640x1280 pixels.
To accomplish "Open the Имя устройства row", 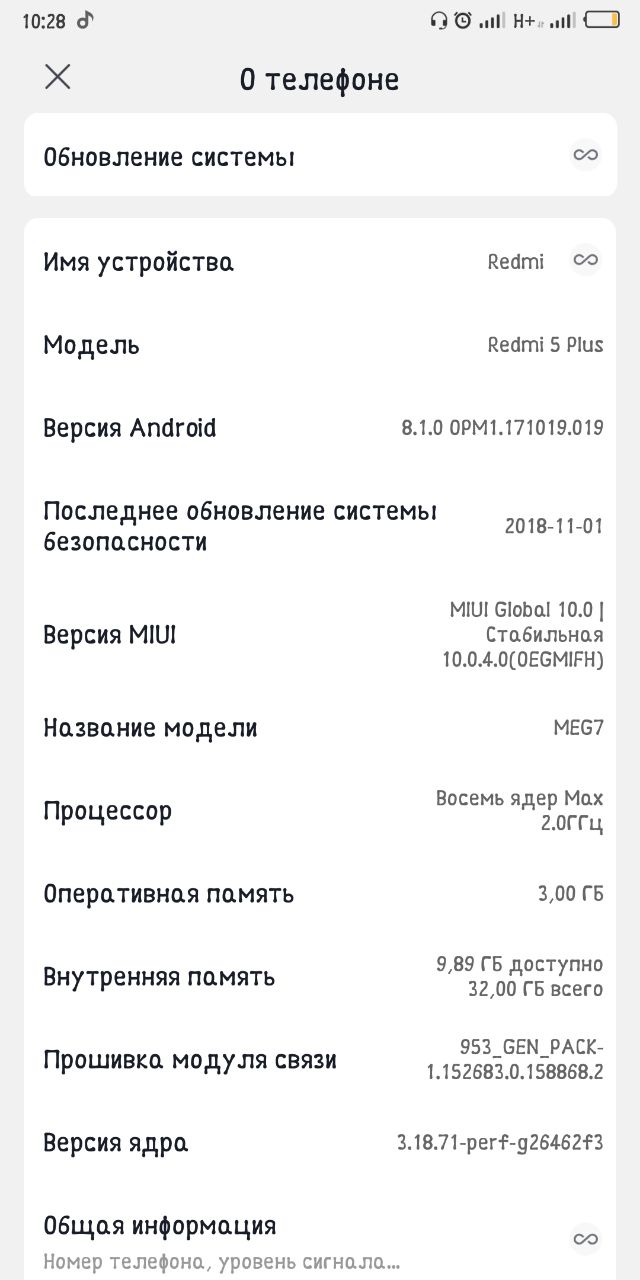I will (x=320, y=262).
